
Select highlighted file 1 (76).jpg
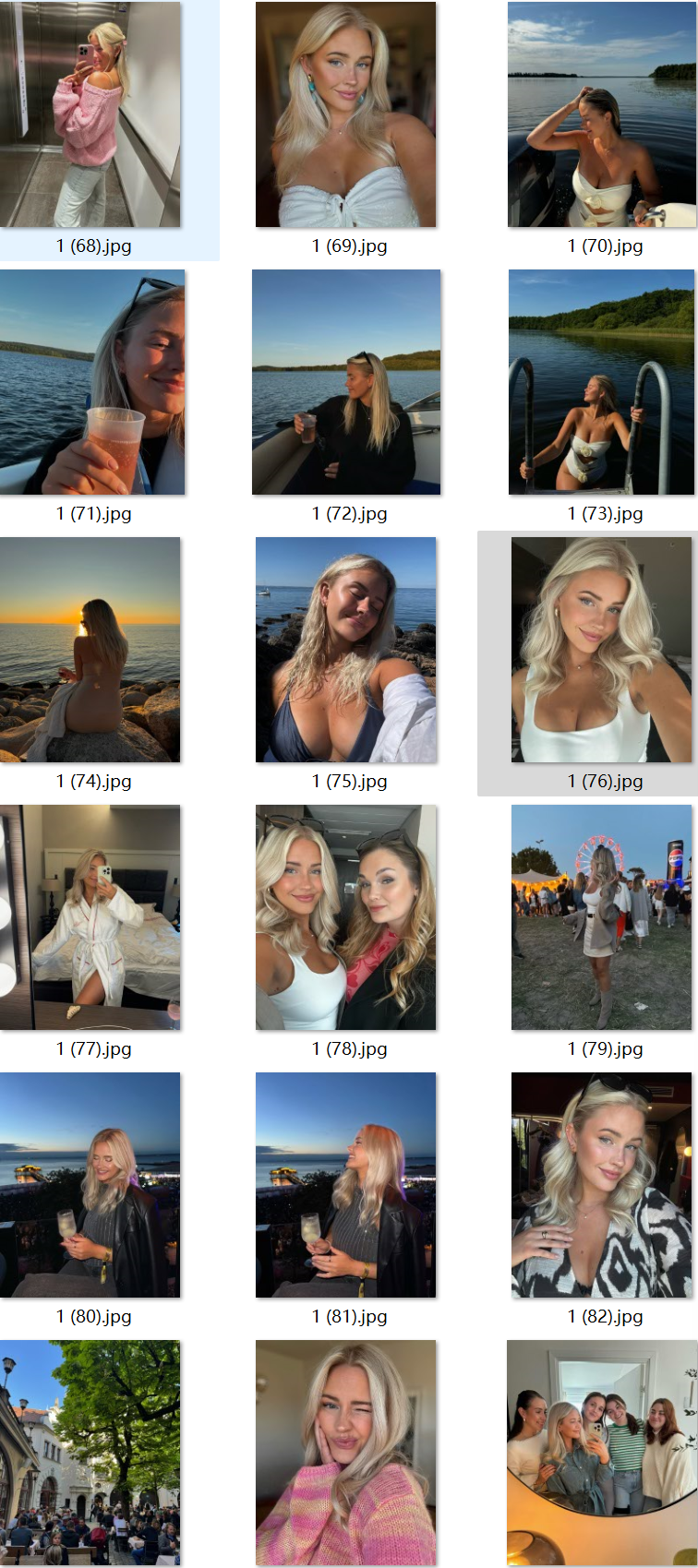602,650
